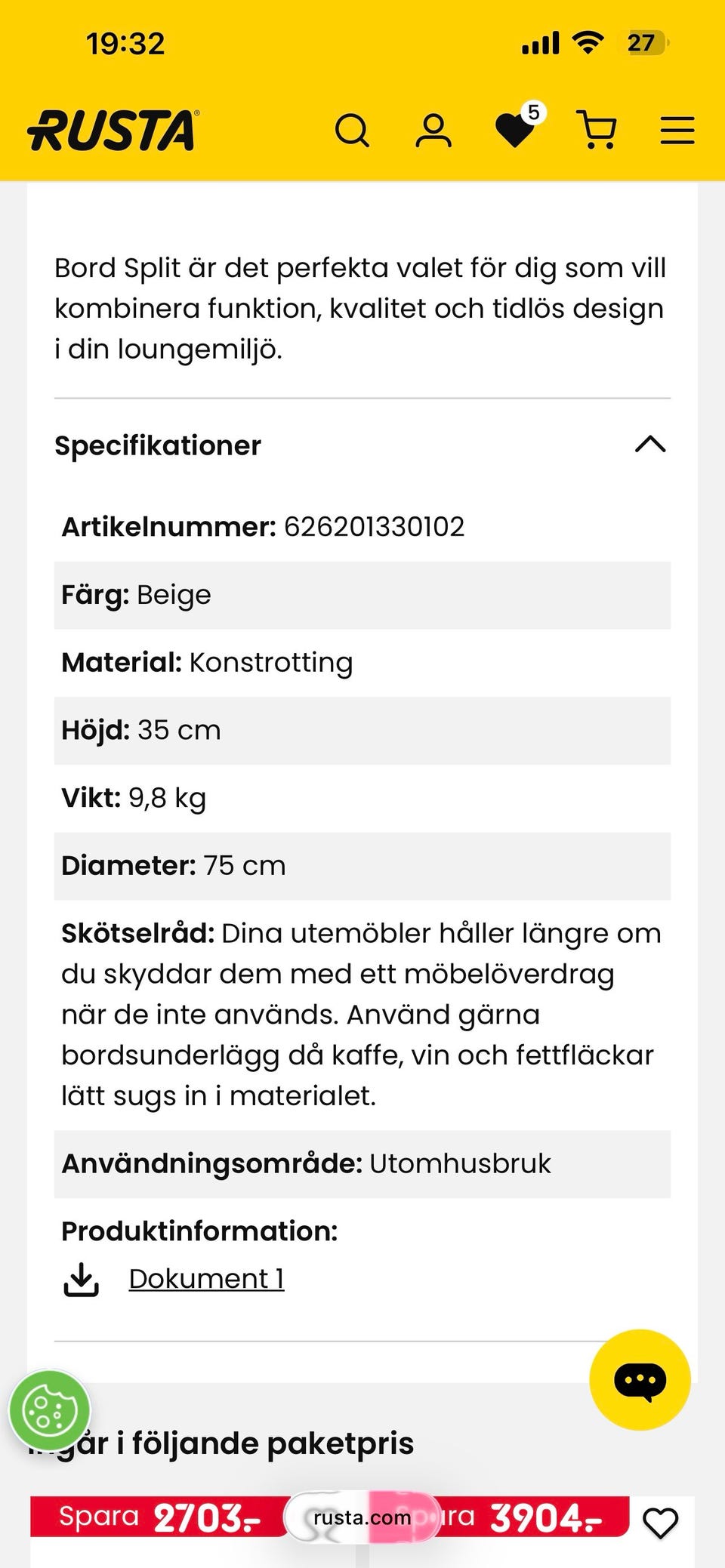
Task: Open the Dokument 1 product document
Action: (208, 1277)
